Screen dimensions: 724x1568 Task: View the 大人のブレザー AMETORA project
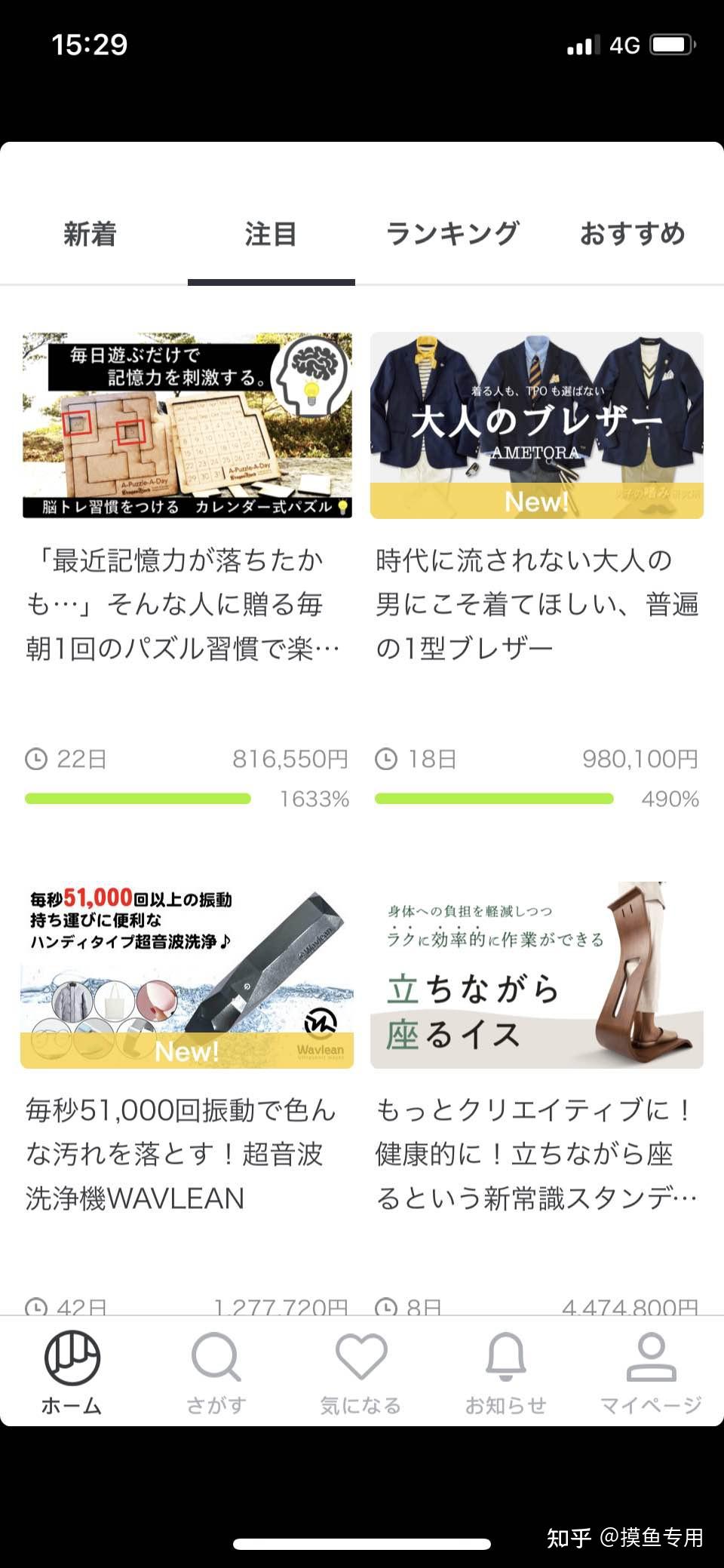tap(536, 425)
